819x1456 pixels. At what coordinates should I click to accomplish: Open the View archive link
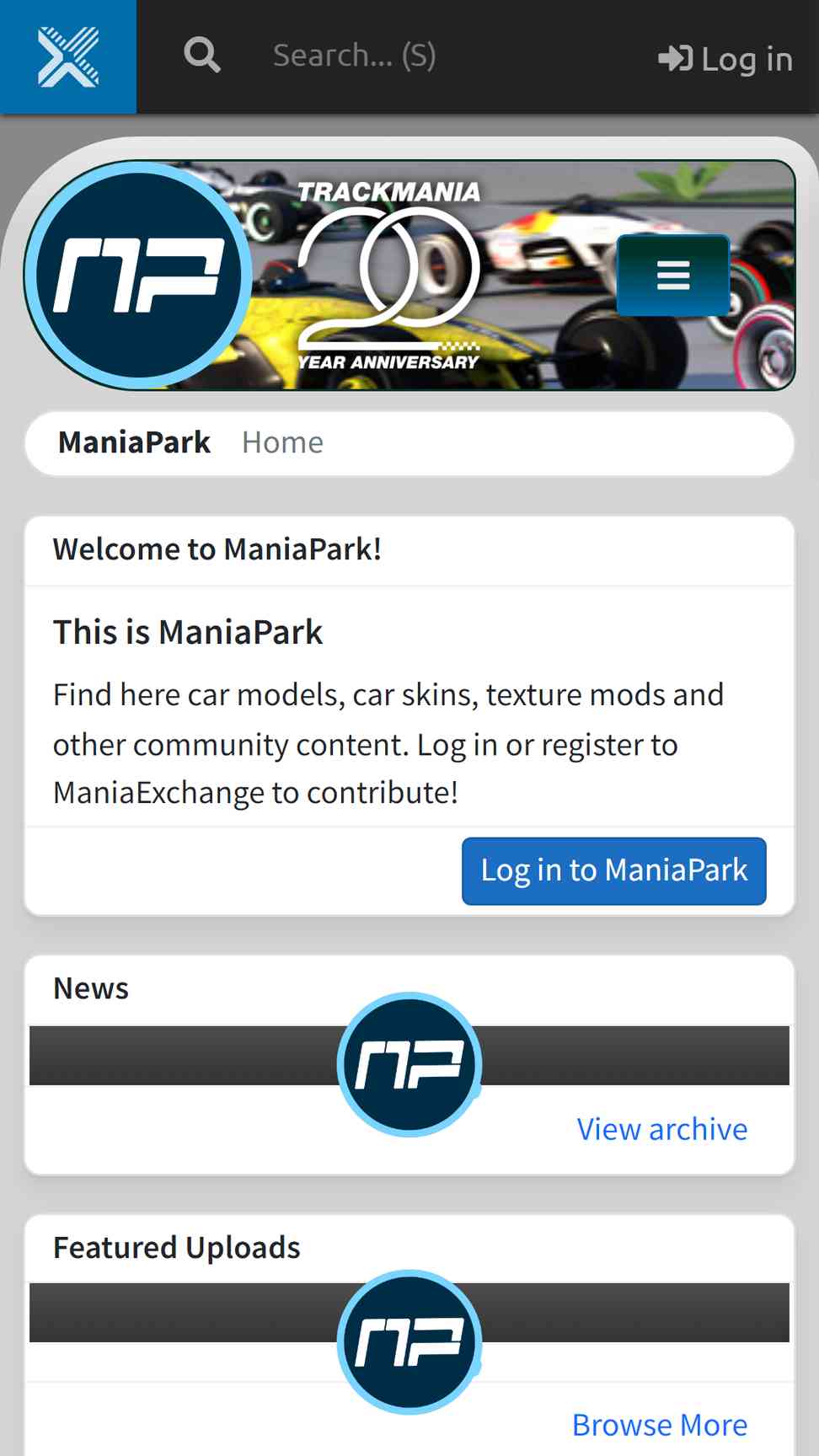[x=662, y=1129]
